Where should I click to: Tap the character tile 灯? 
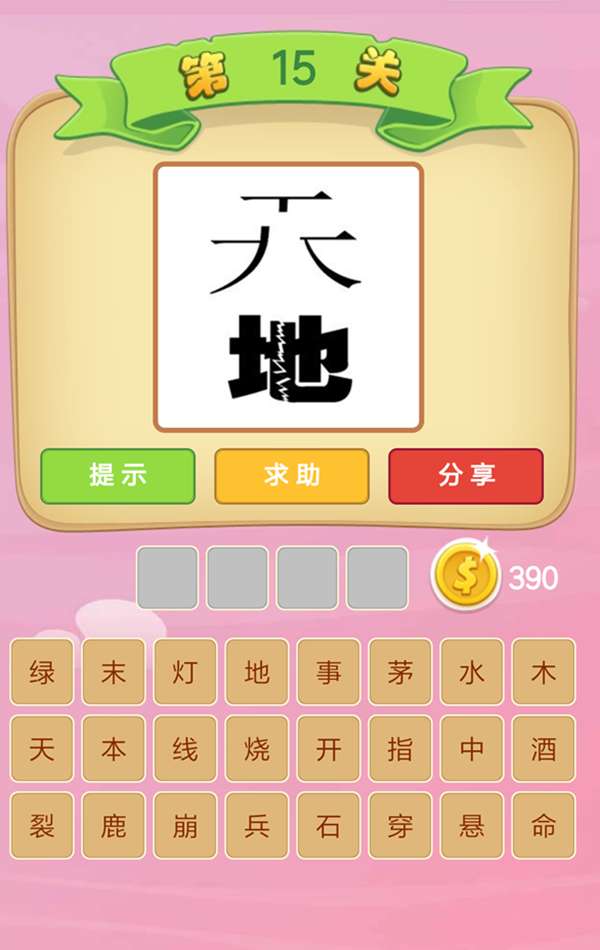point(185,672)
